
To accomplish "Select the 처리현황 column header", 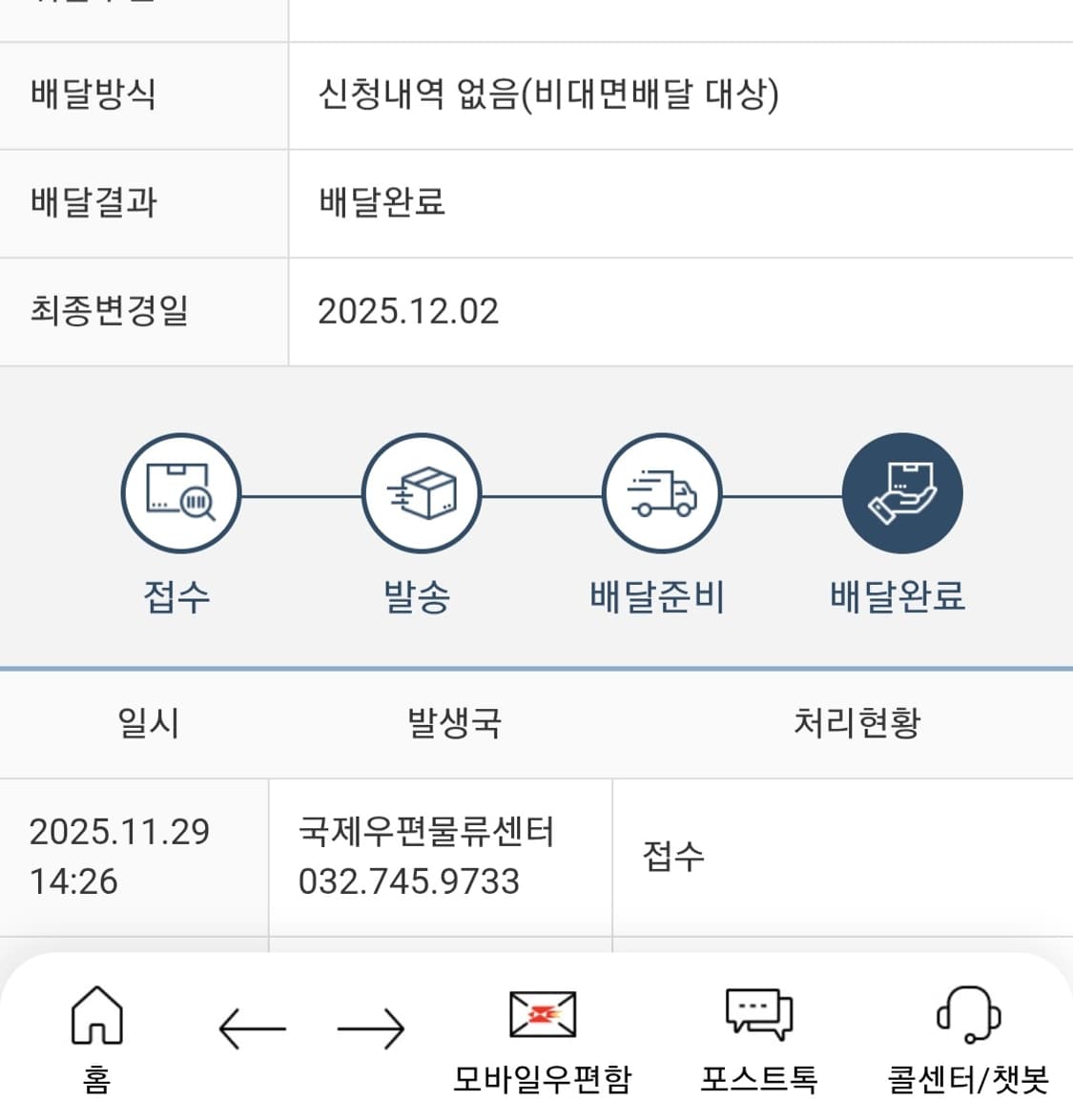I will point(854,724).
